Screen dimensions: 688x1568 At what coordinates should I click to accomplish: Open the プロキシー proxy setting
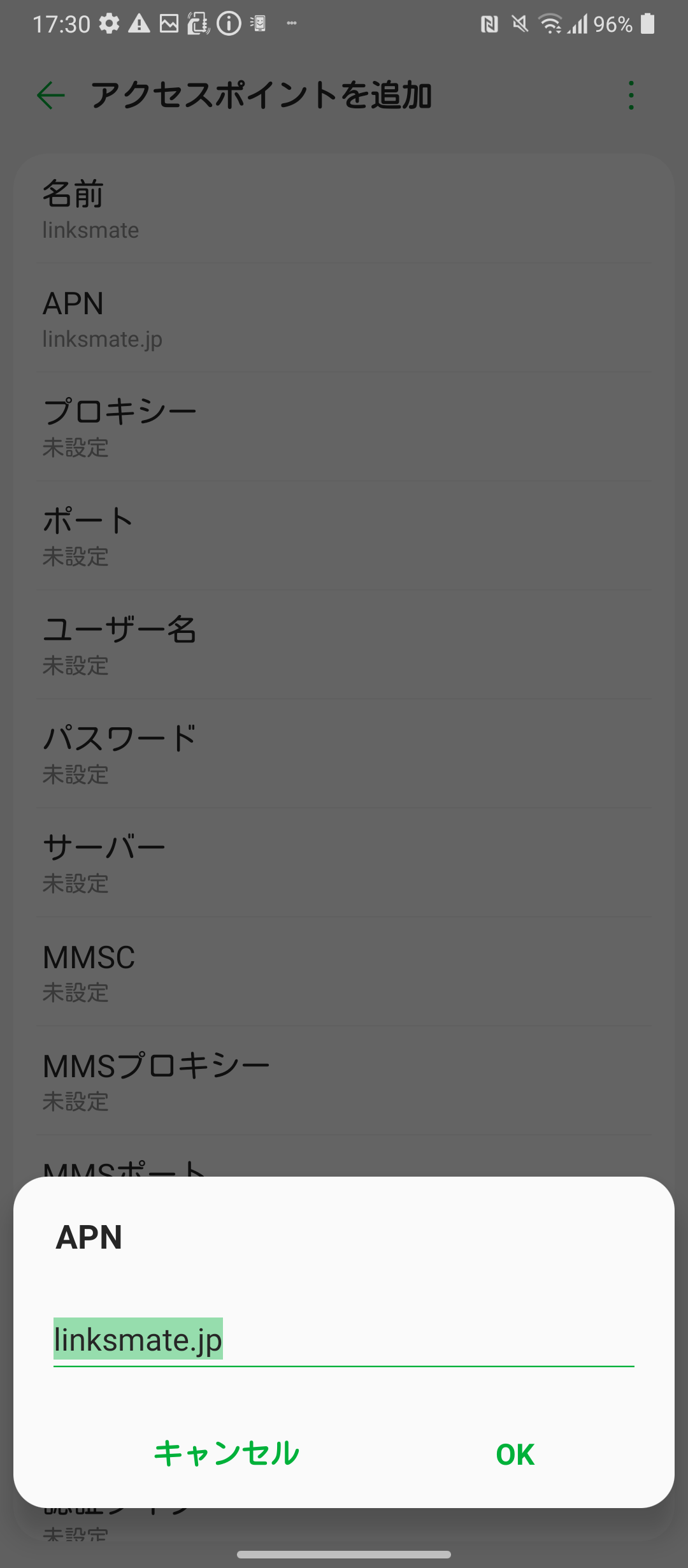pos(344,426)
